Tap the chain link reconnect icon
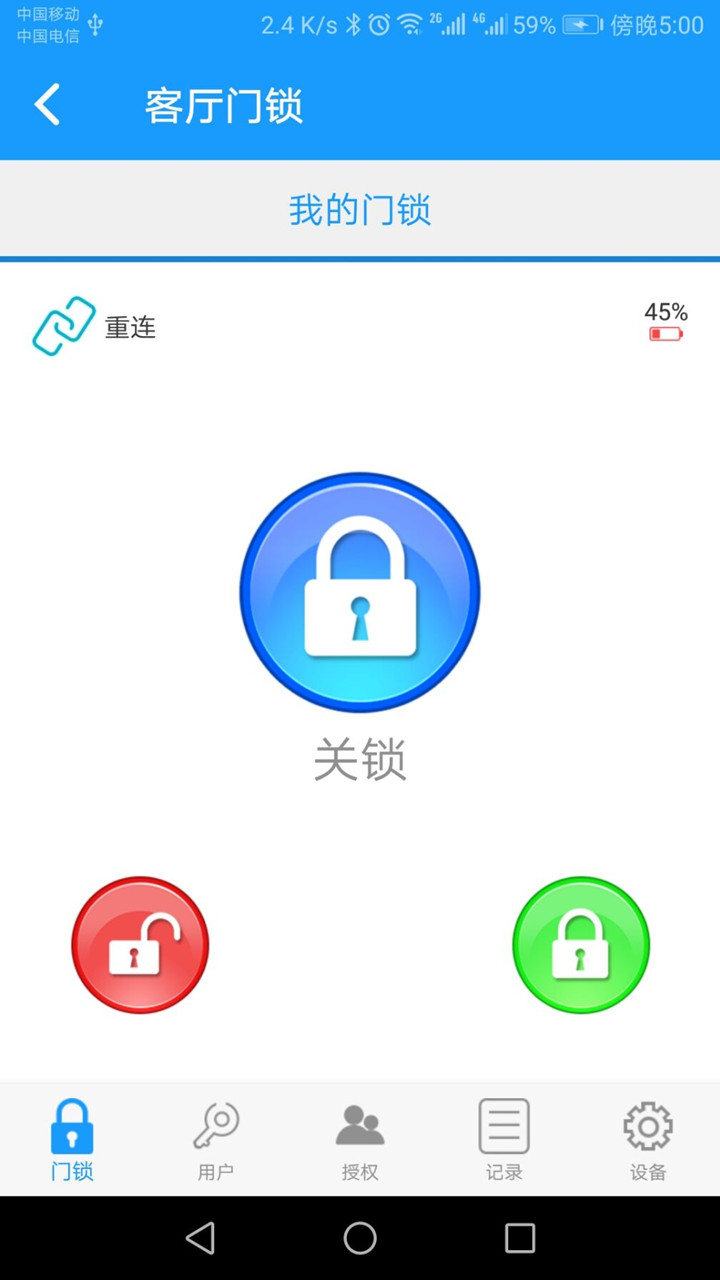The width and height of the screenshot is (720, 1280). tap(64, 326)
